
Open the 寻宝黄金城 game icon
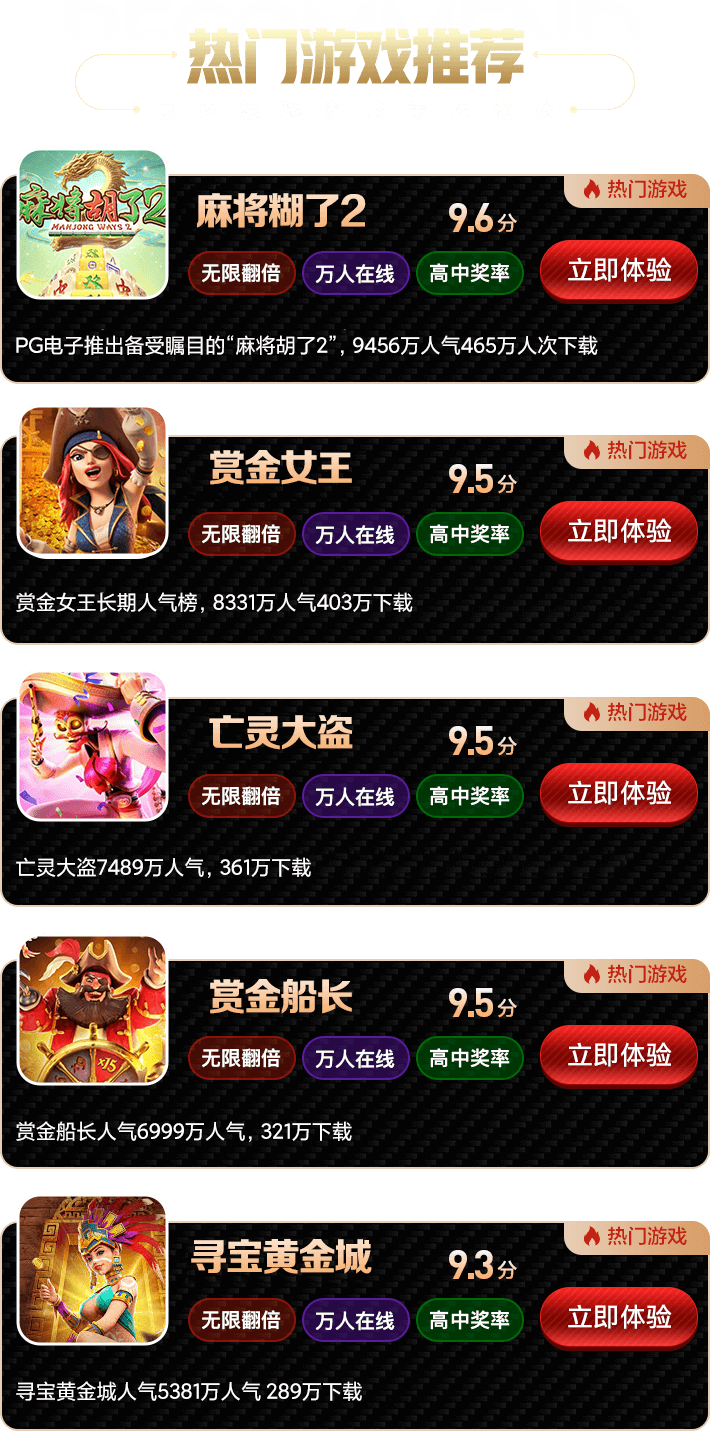point(92,1269)
